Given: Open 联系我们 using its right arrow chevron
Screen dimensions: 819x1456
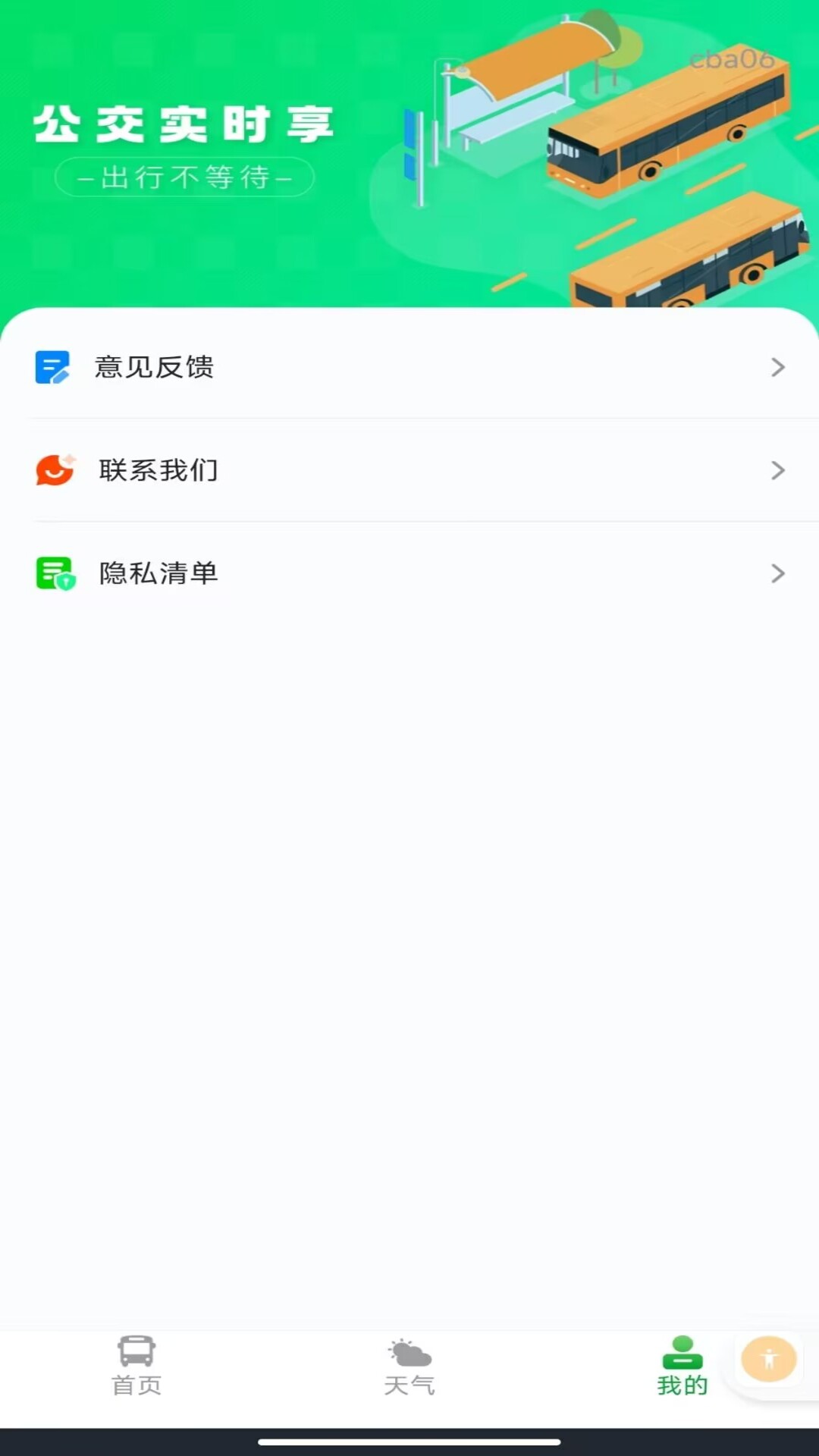Looking at the screenshot, I should (778, 470).
